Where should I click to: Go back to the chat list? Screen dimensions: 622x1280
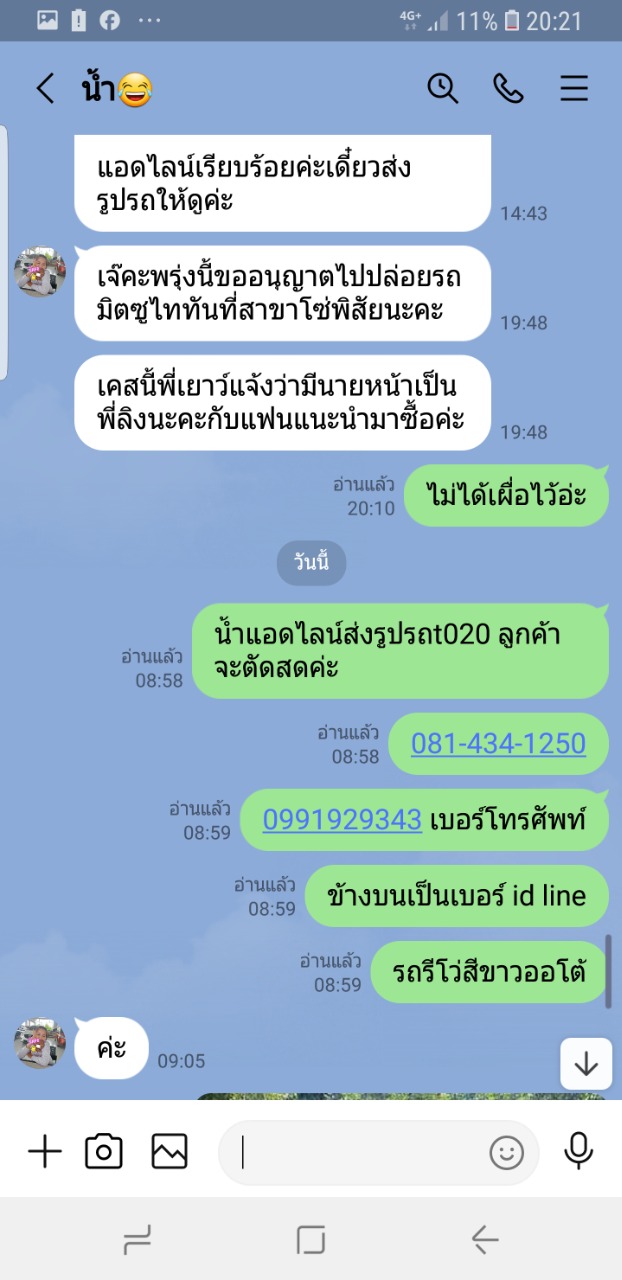(45, 89)
